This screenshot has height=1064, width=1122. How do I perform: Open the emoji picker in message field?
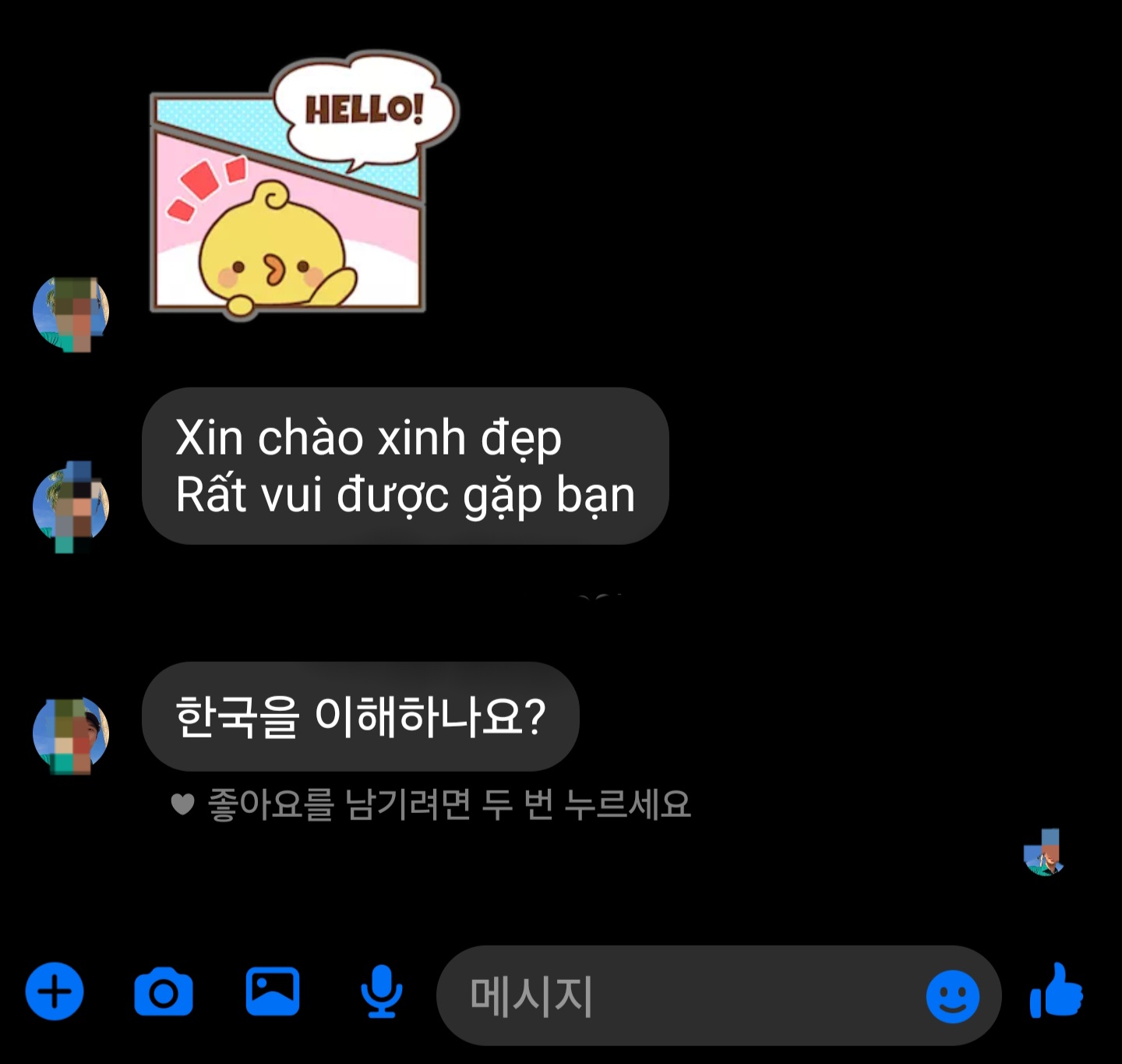point(952,995)
